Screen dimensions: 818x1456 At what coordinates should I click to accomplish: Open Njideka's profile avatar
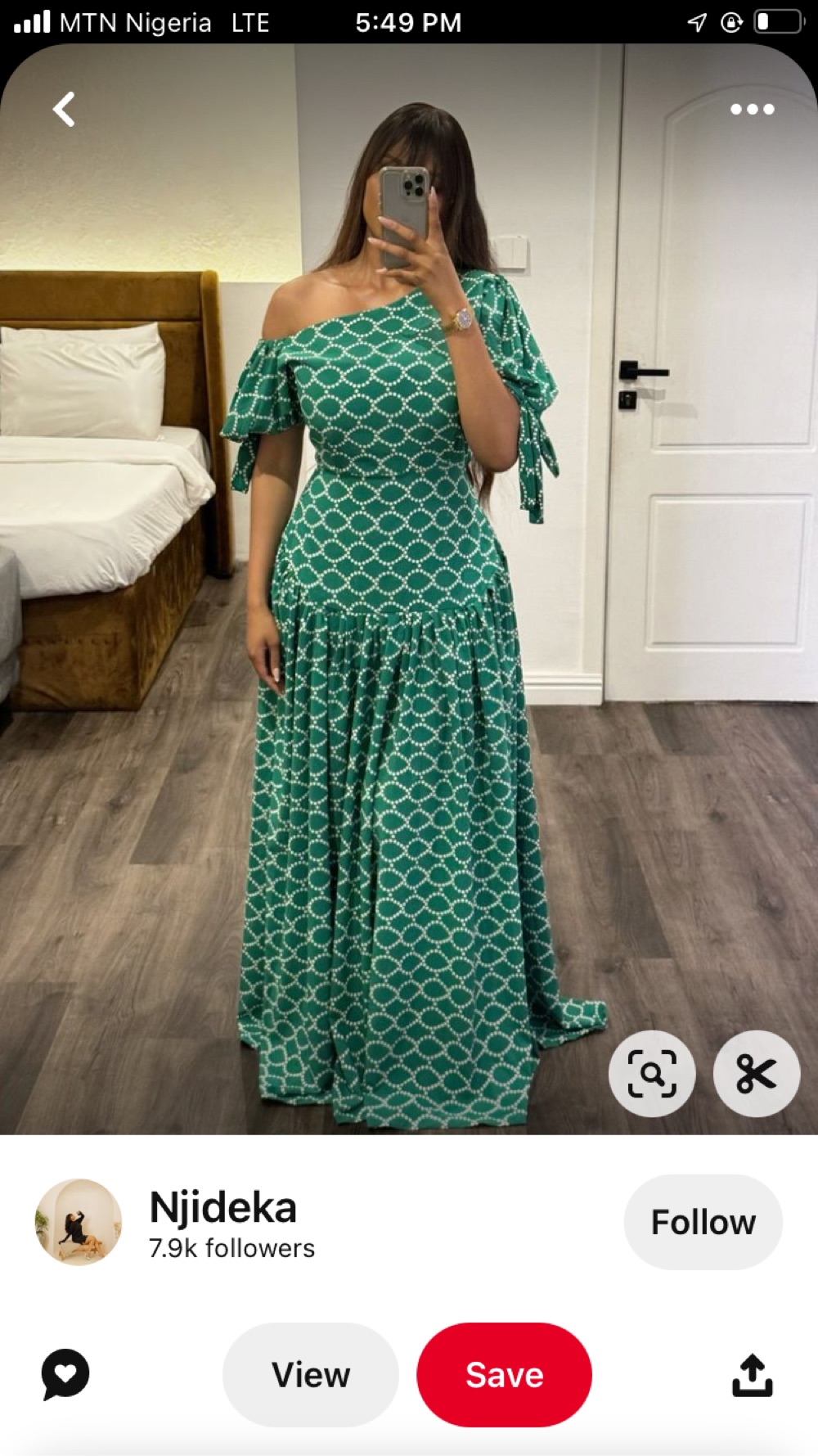point(79,1222)
